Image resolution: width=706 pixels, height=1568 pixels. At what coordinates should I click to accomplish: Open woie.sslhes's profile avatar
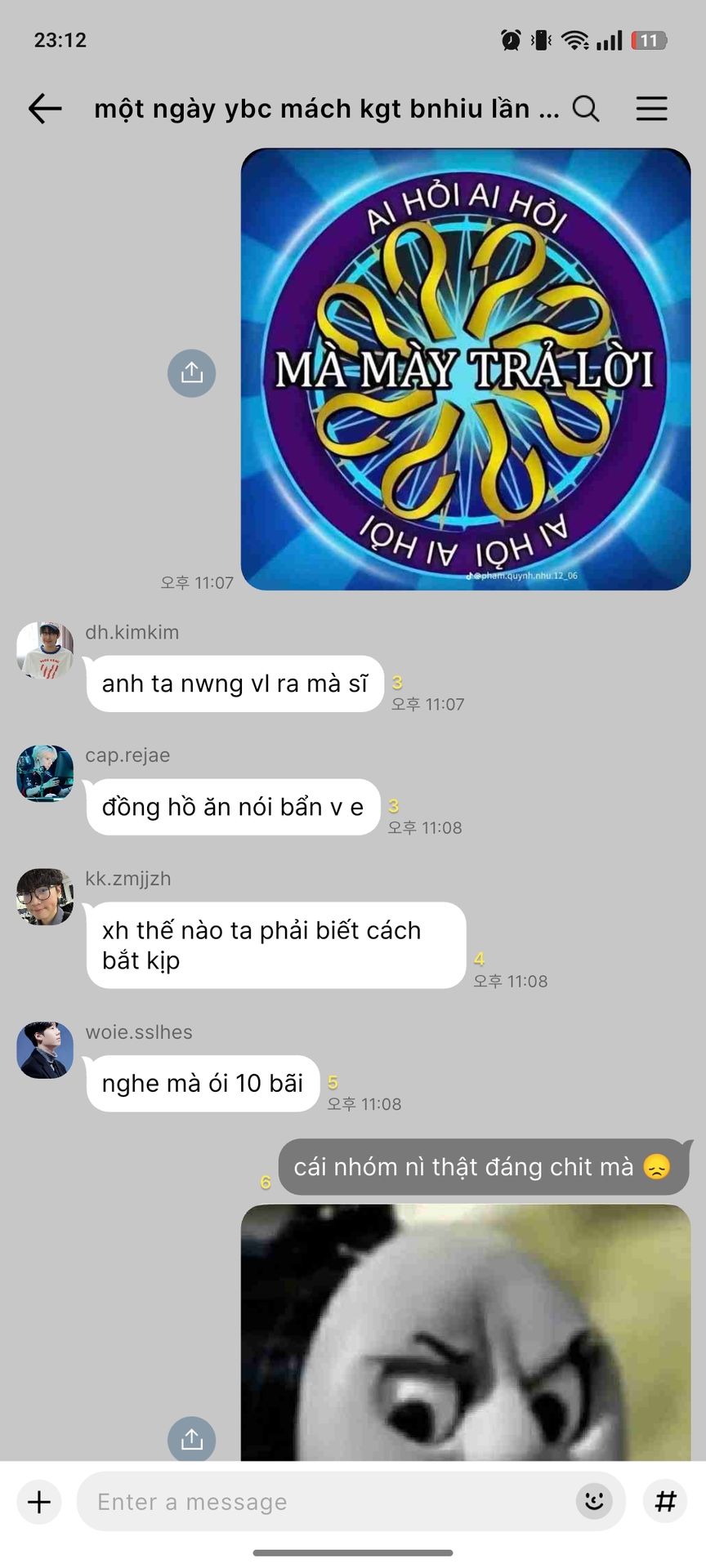pos(45,1050)
